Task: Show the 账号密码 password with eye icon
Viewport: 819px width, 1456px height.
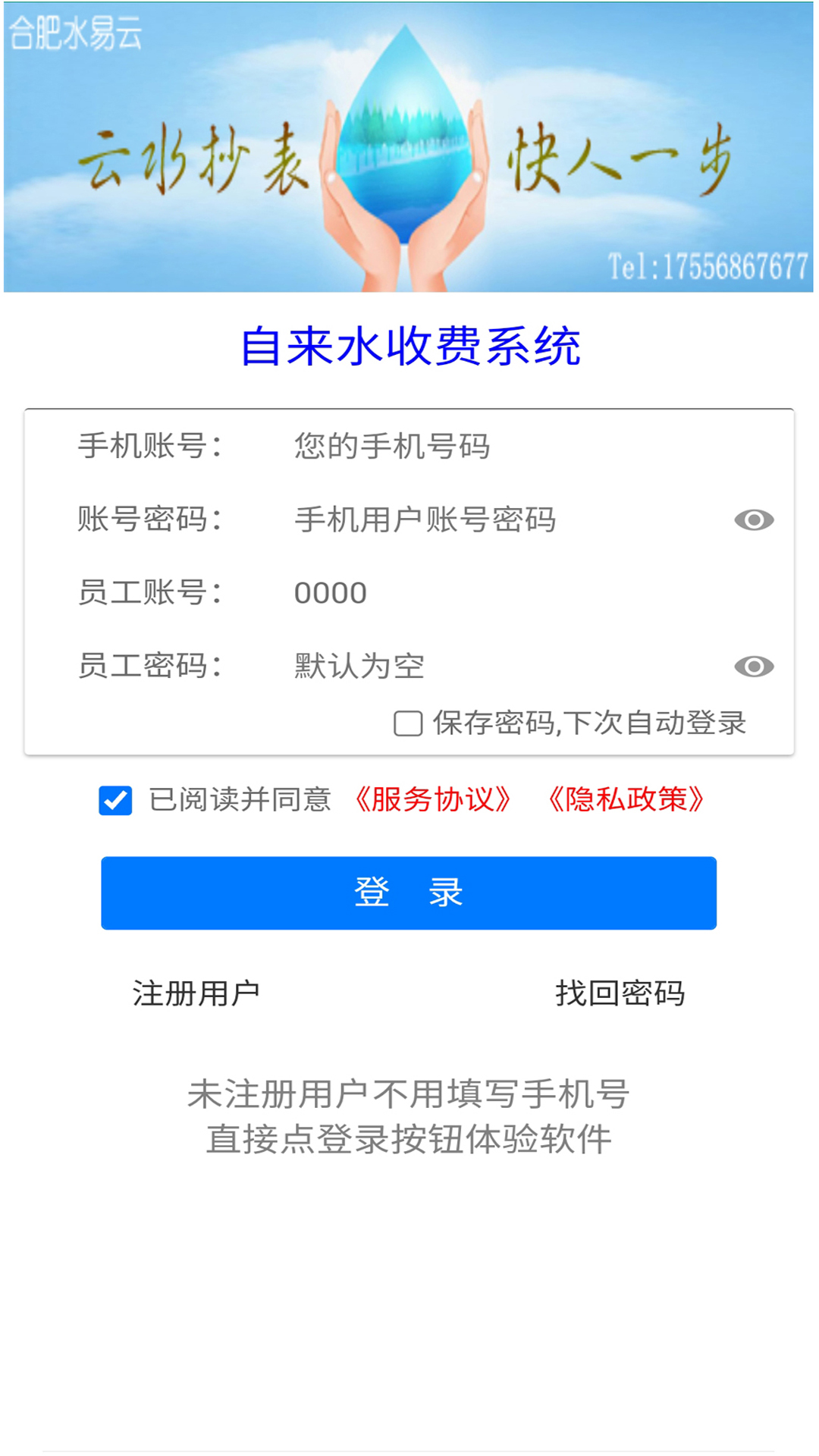Action: [x=754, y=519]
